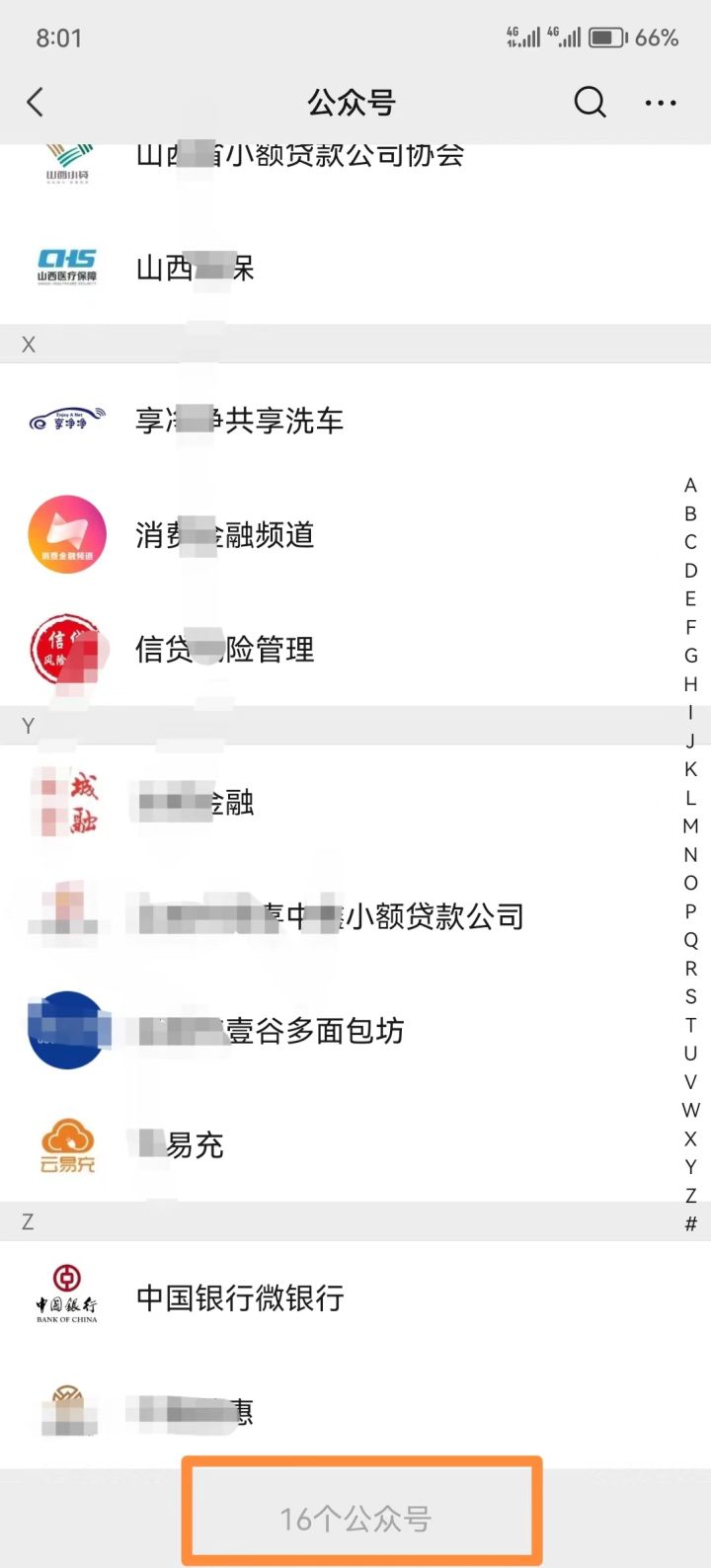711x1568 pixels.
Task: Open the three-dot more options menu
Action: pos(660,102)
